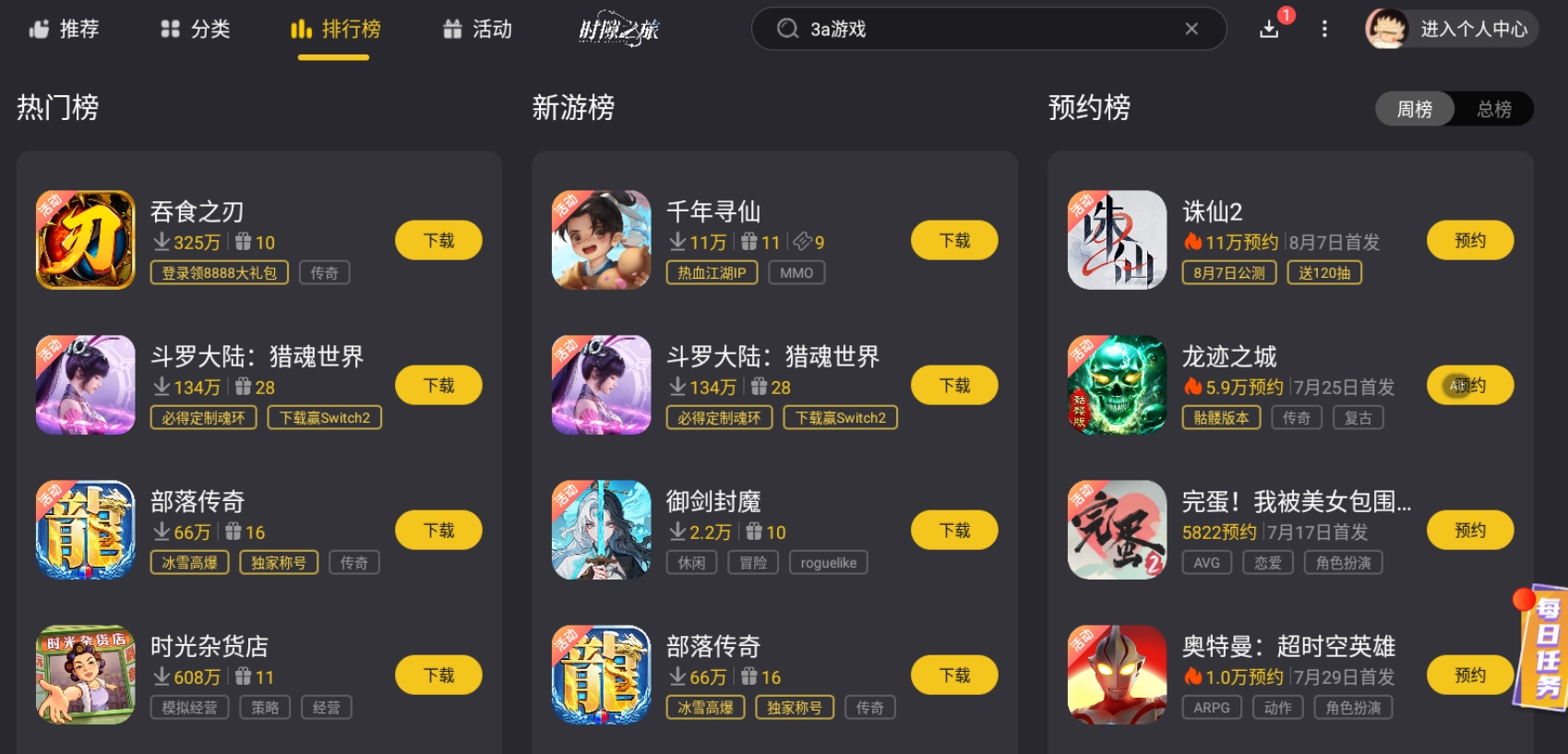1568x754 pixels.
Task: Download 御剑封魔
Action: click(x=954, y=531)
